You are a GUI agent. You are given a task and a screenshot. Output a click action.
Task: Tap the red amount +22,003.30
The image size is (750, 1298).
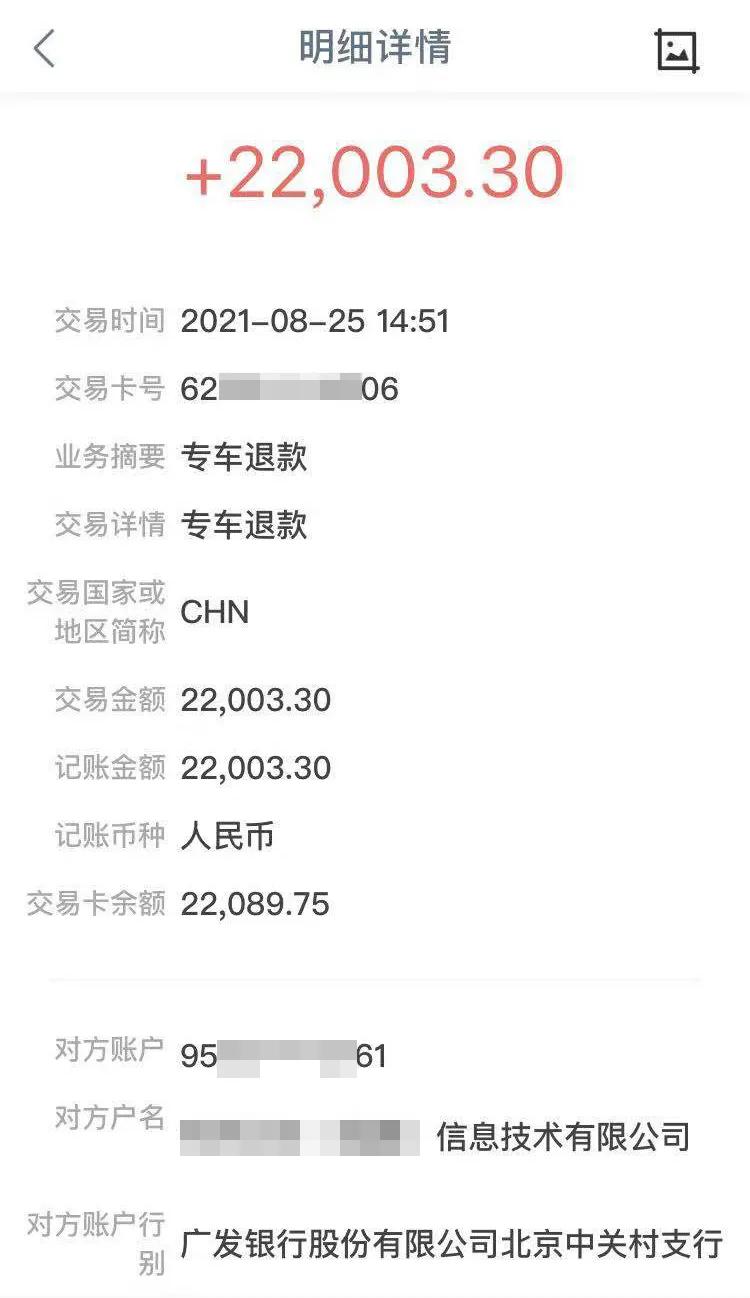tap(374, 172)
